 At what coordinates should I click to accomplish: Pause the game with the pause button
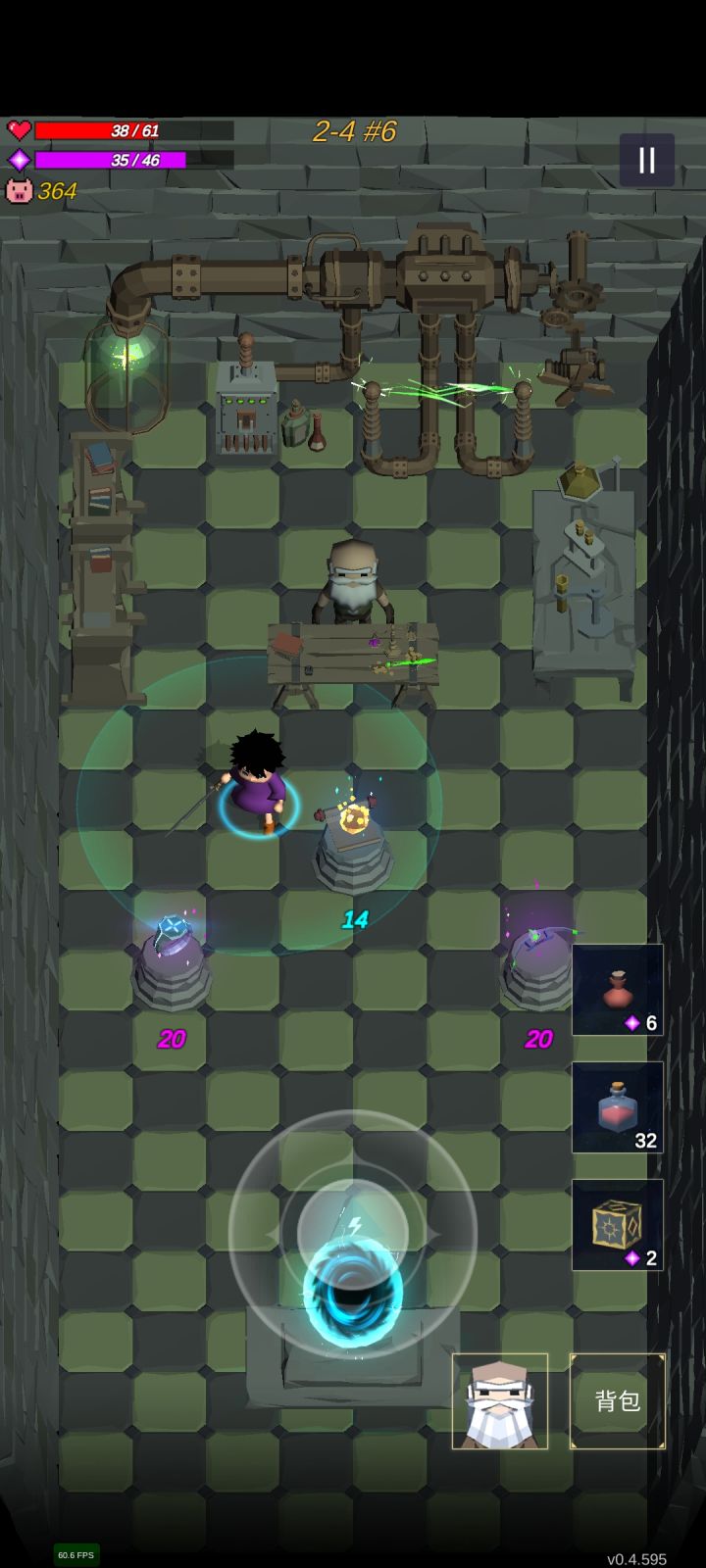(645, 159)
